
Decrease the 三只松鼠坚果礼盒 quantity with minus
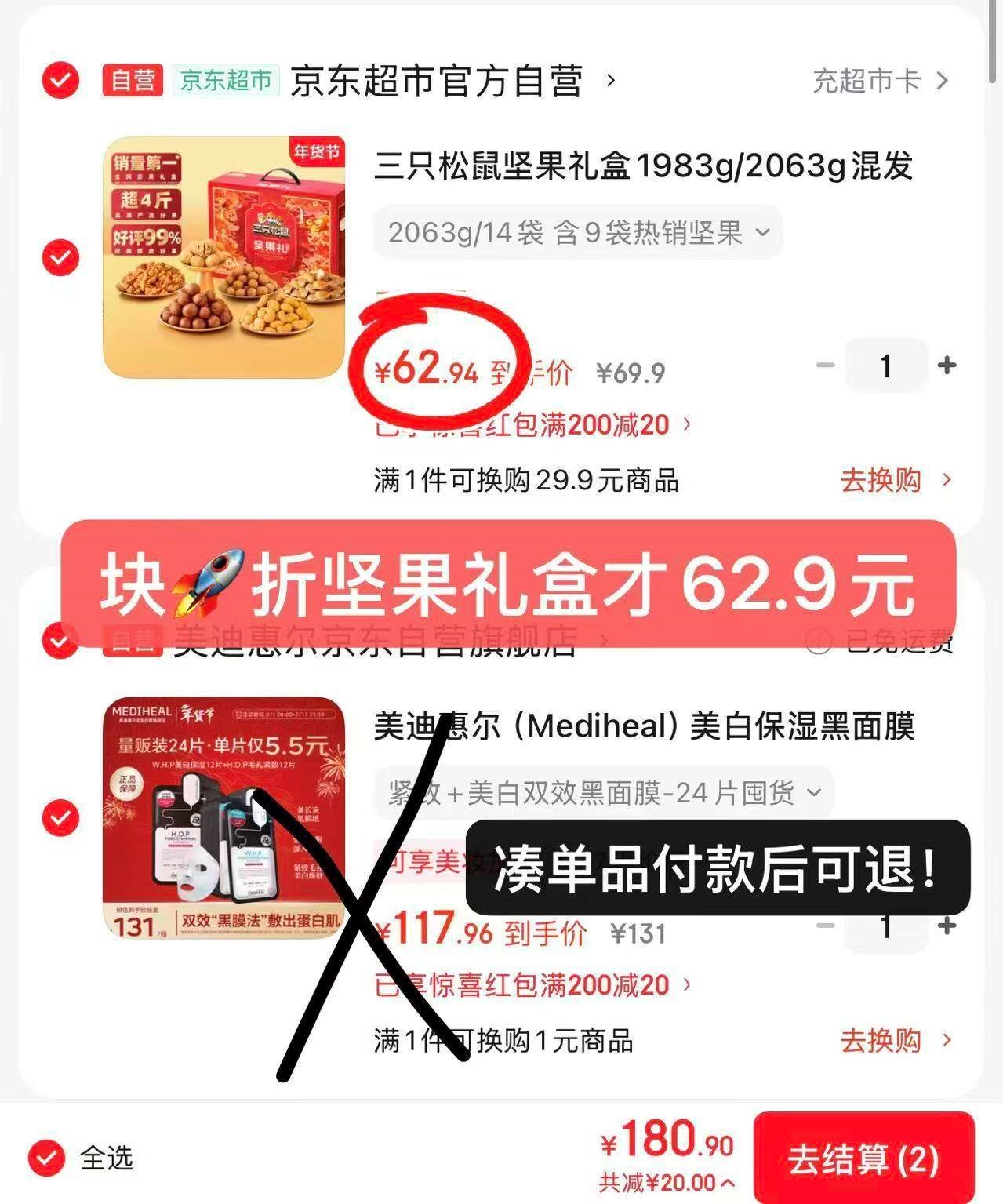click(825, 366)
